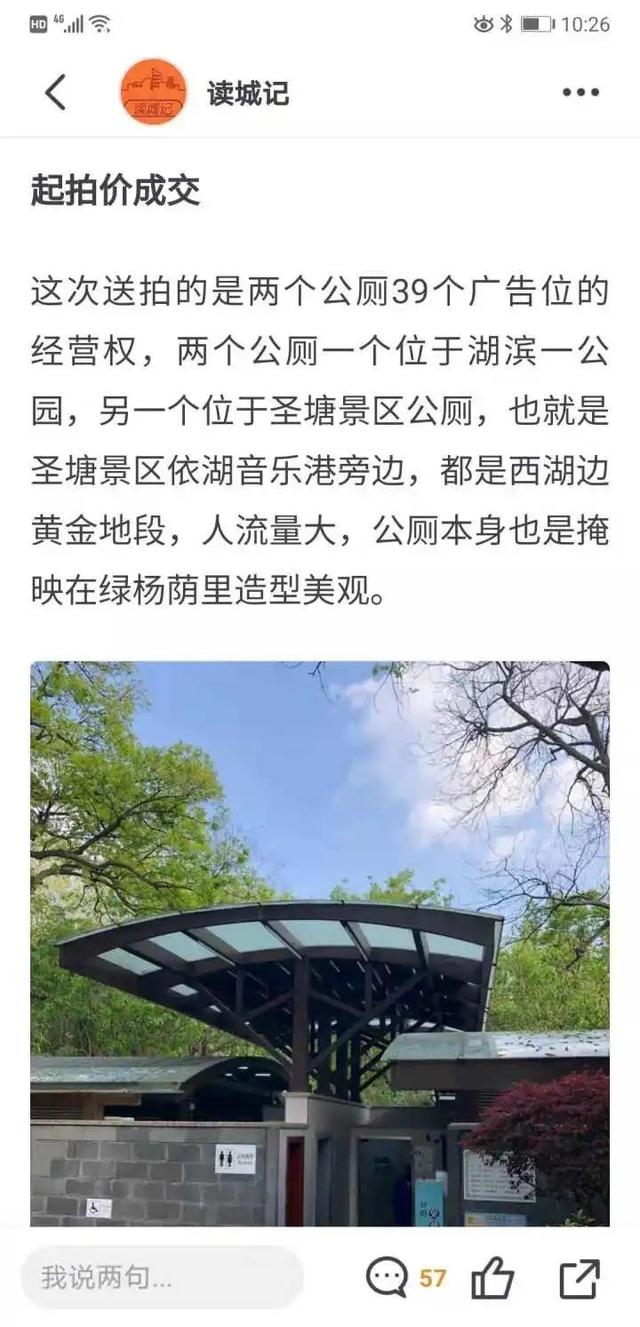
Task: Go back using the top-left arrow
Action: click(56, 92)
